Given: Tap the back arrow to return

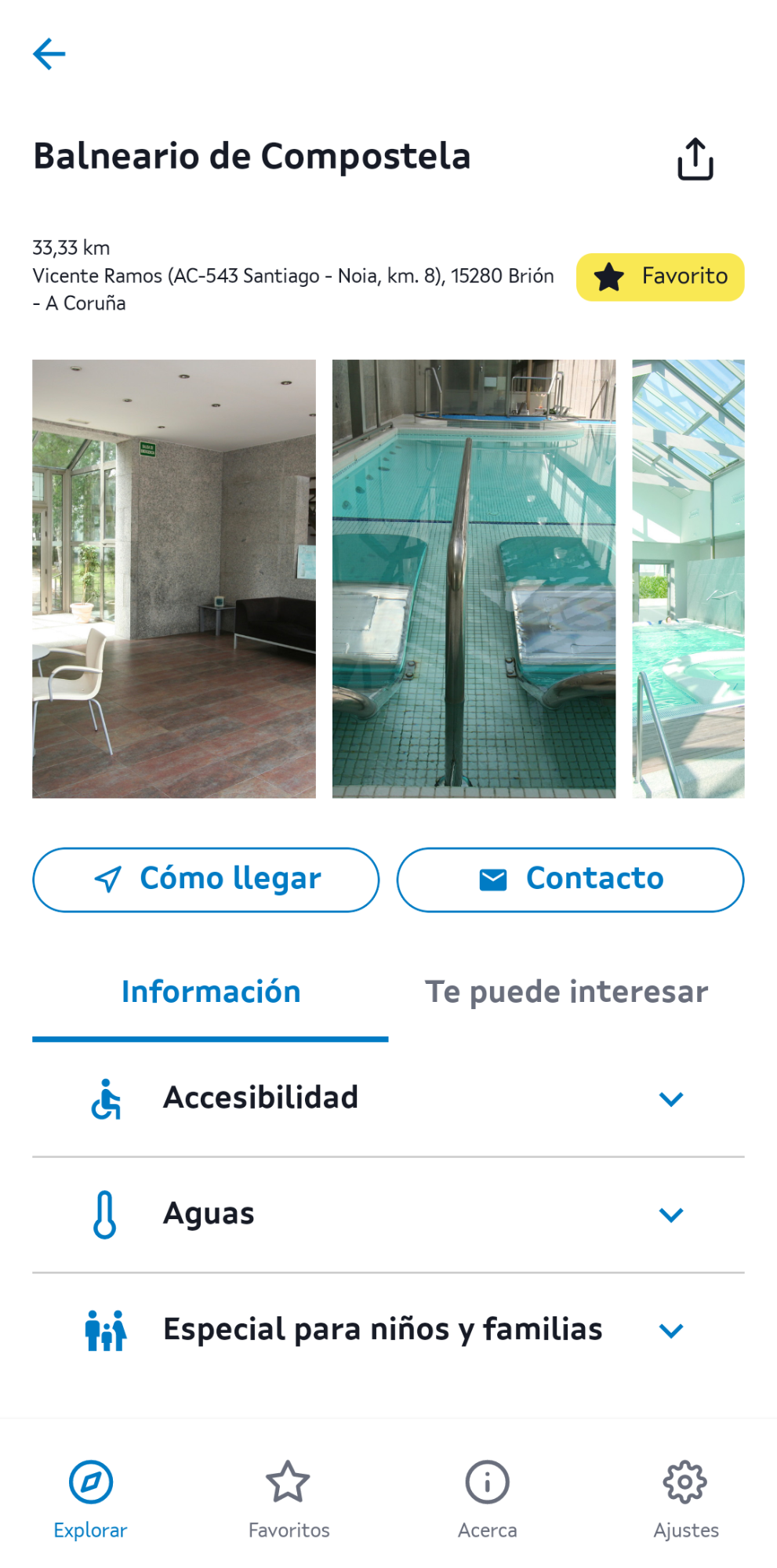Looking at the screenshot, I should tap(49, 55).
